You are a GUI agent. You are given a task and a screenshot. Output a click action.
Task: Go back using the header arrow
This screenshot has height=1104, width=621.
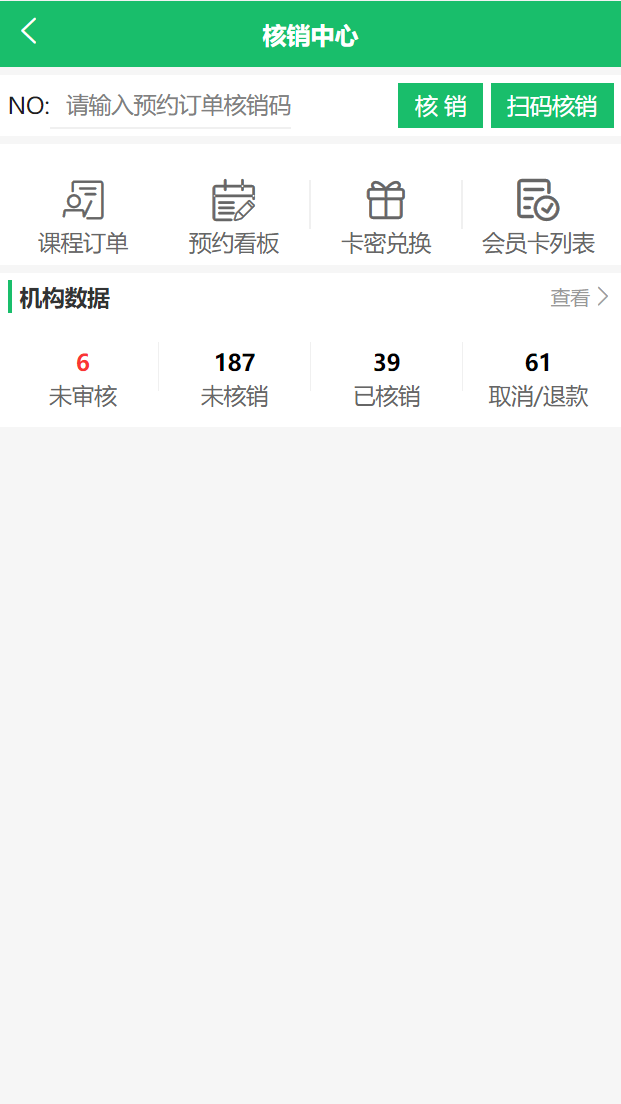point(29,32)
